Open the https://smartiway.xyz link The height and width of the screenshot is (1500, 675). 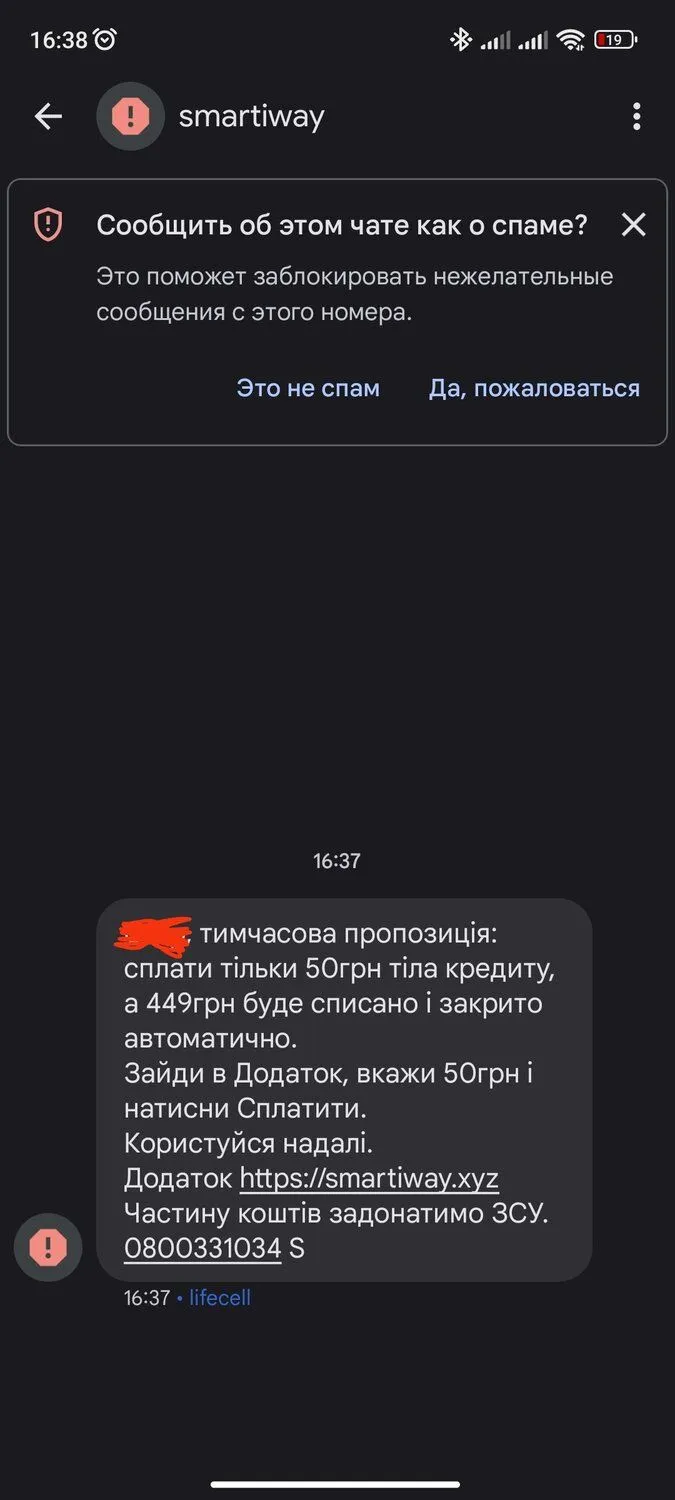[369, 1178]
